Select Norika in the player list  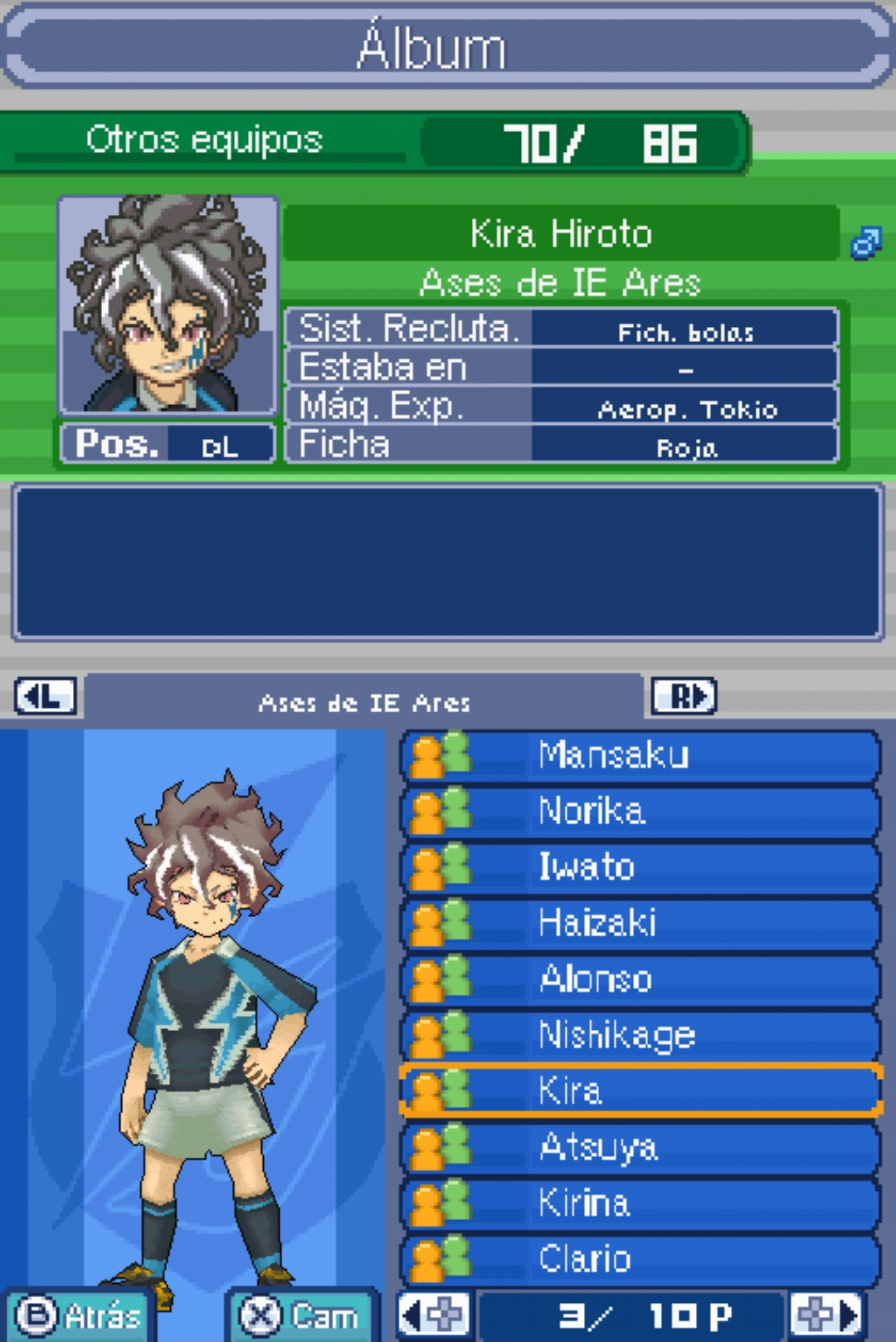click(x=640, y=811)
